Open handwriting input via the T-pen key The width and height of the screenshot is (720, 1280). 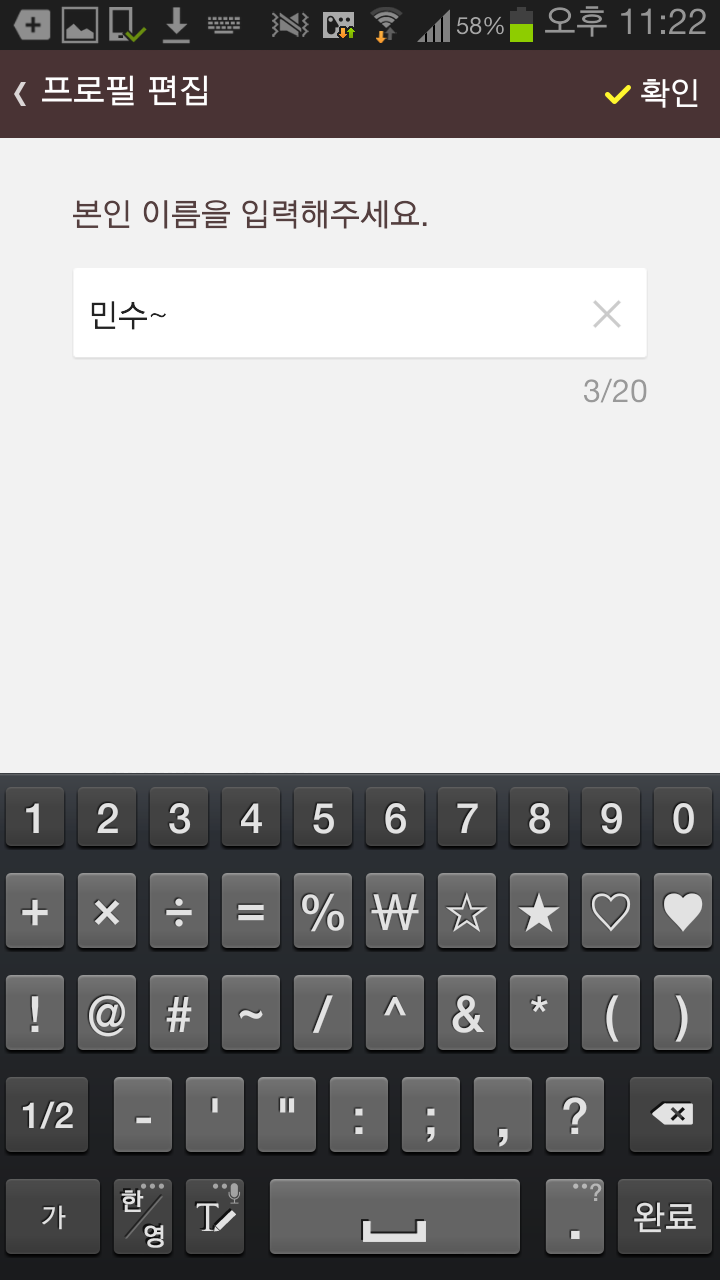tap(213, 1216)
